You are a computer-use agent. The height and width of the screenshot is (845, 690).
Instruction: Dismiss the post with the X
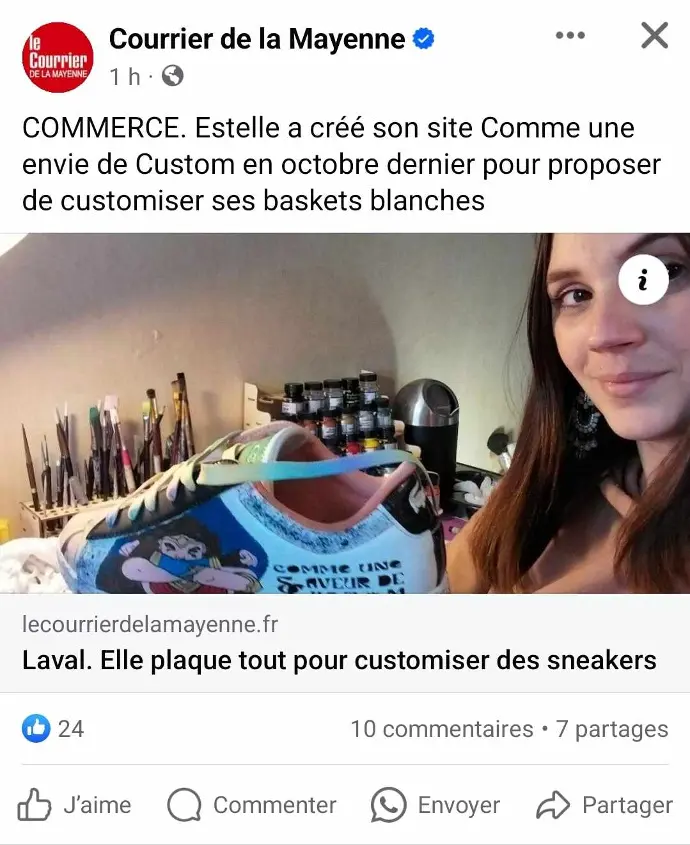654,37
